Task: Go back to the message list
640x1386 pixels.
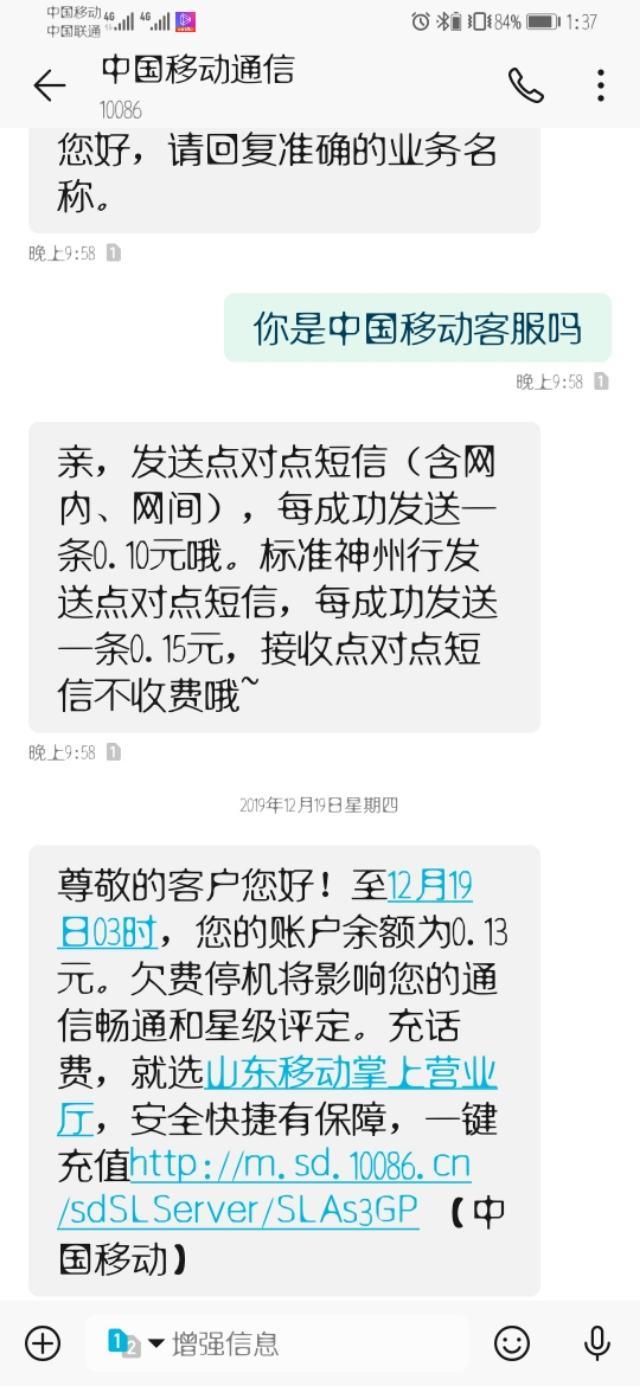Action: click(49, 86)
